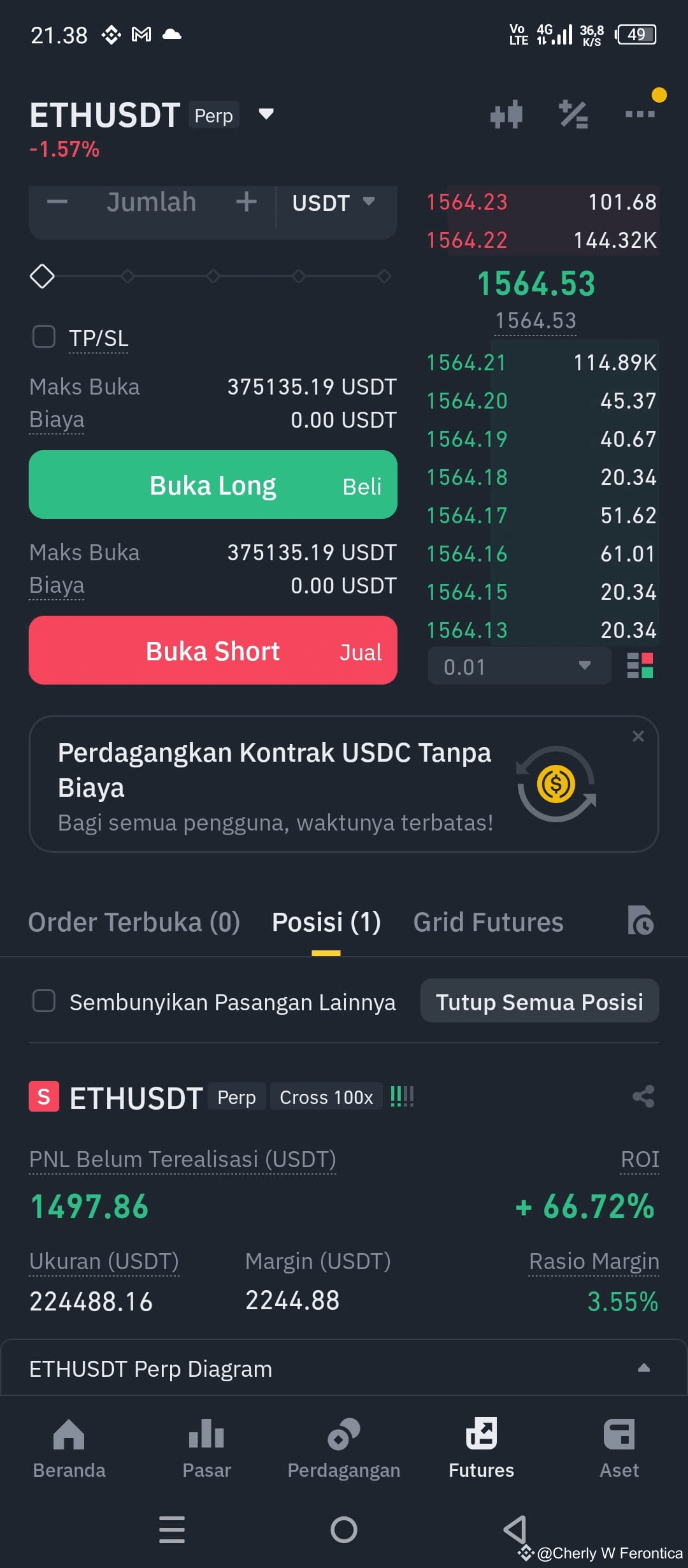Viewport: 688px width, 1568px height.
Task: Switch to the Order Terbuka tab
Action: (x=134, y=922)
